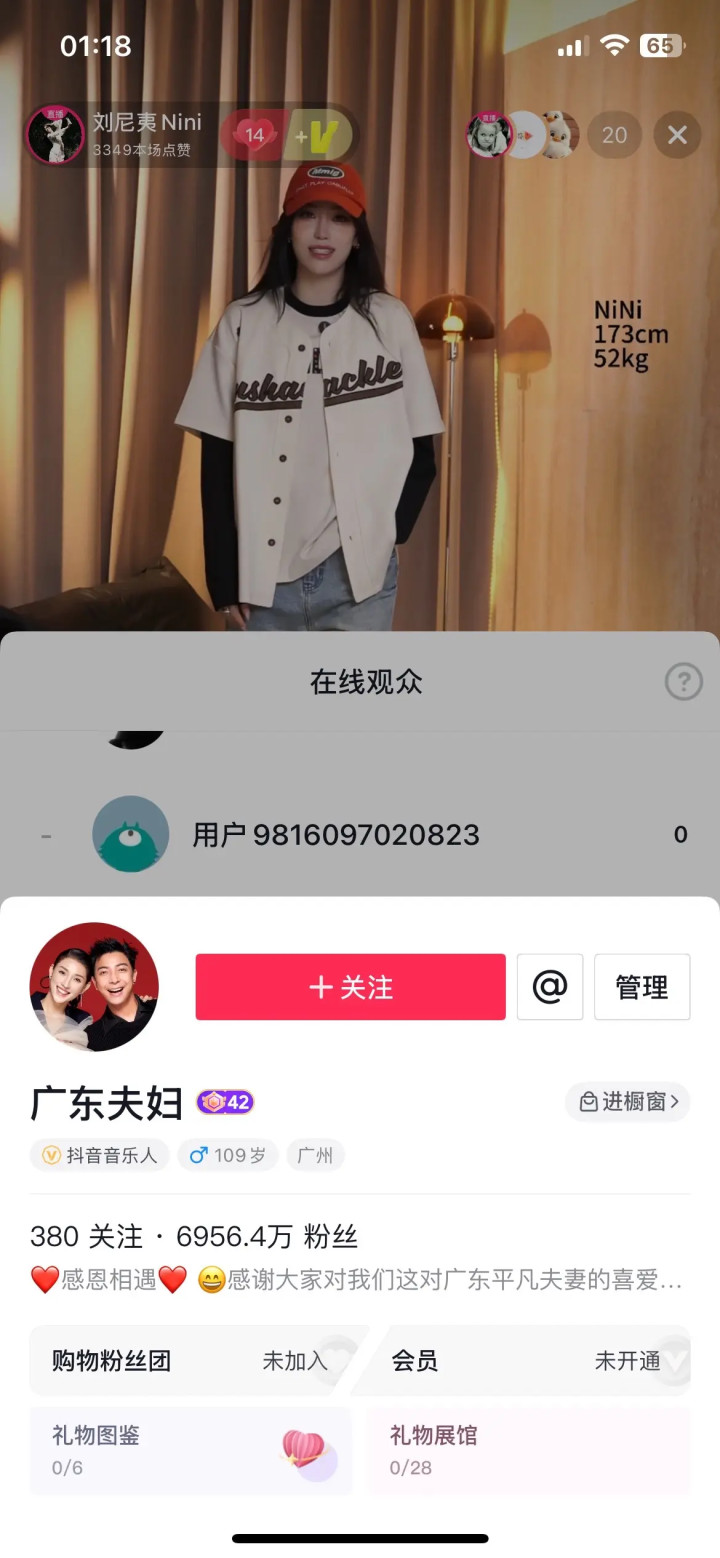720x1558 pixels.
Task: Select viewer 用户9816097020823
Action: [360, 834]
